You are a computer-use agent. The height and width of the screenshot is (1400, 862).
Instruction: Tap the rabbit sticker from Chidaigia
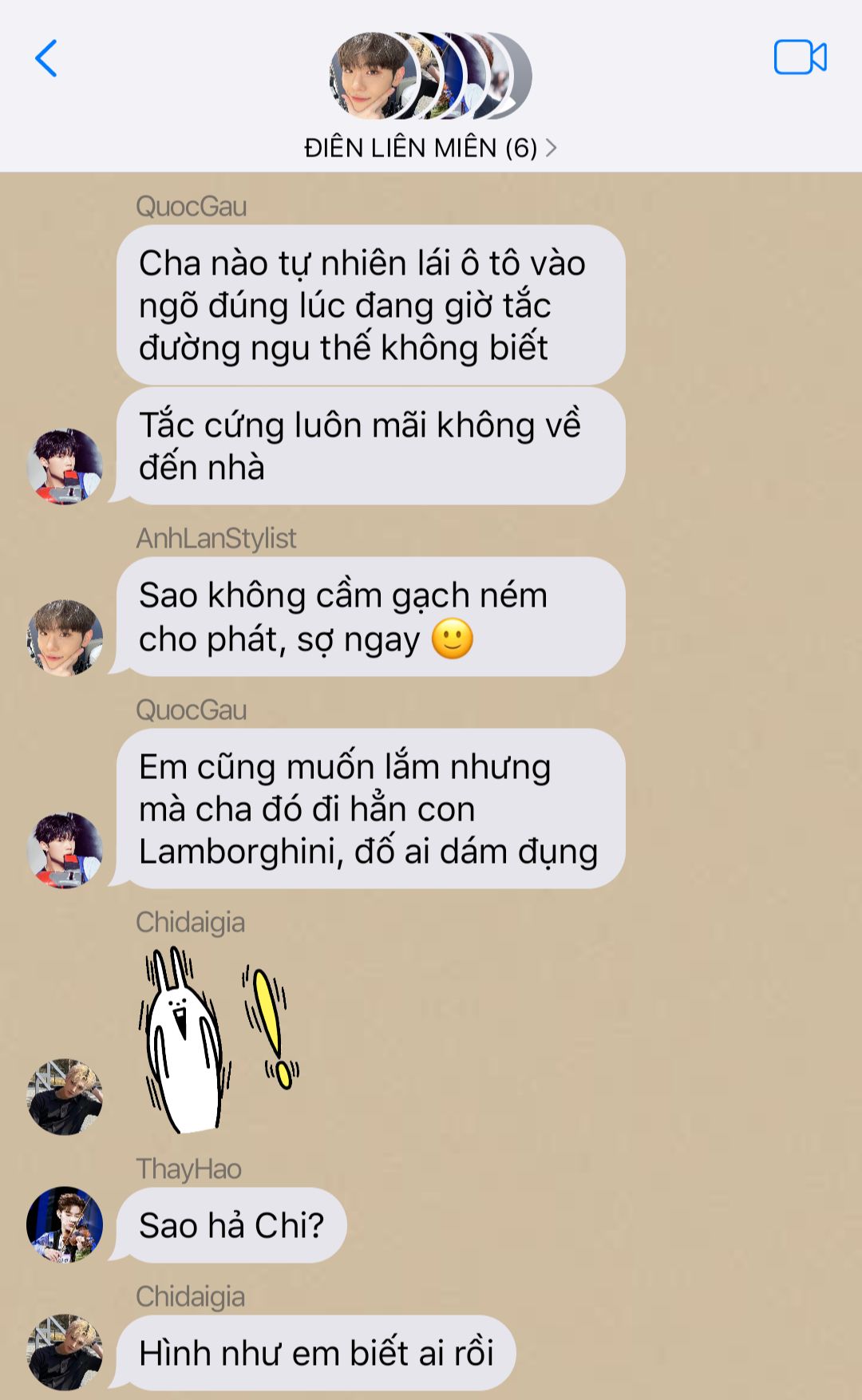coord(219,1040)
